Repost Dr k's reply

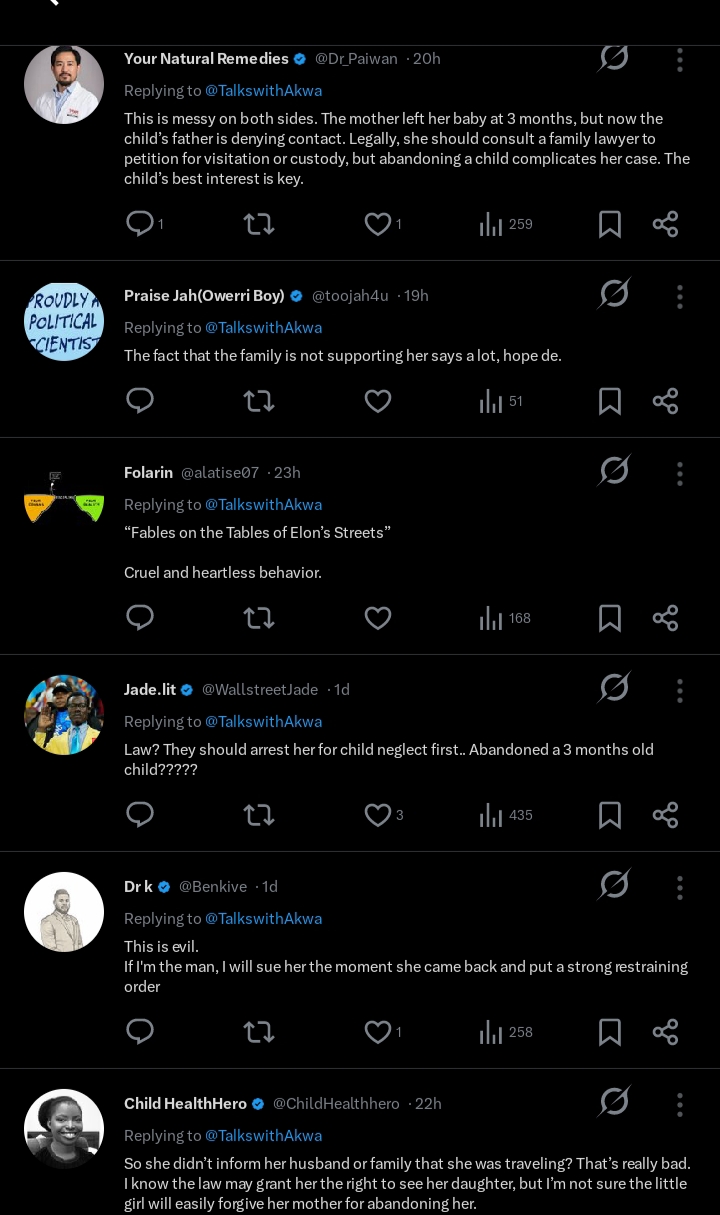tap(259, 1032)
